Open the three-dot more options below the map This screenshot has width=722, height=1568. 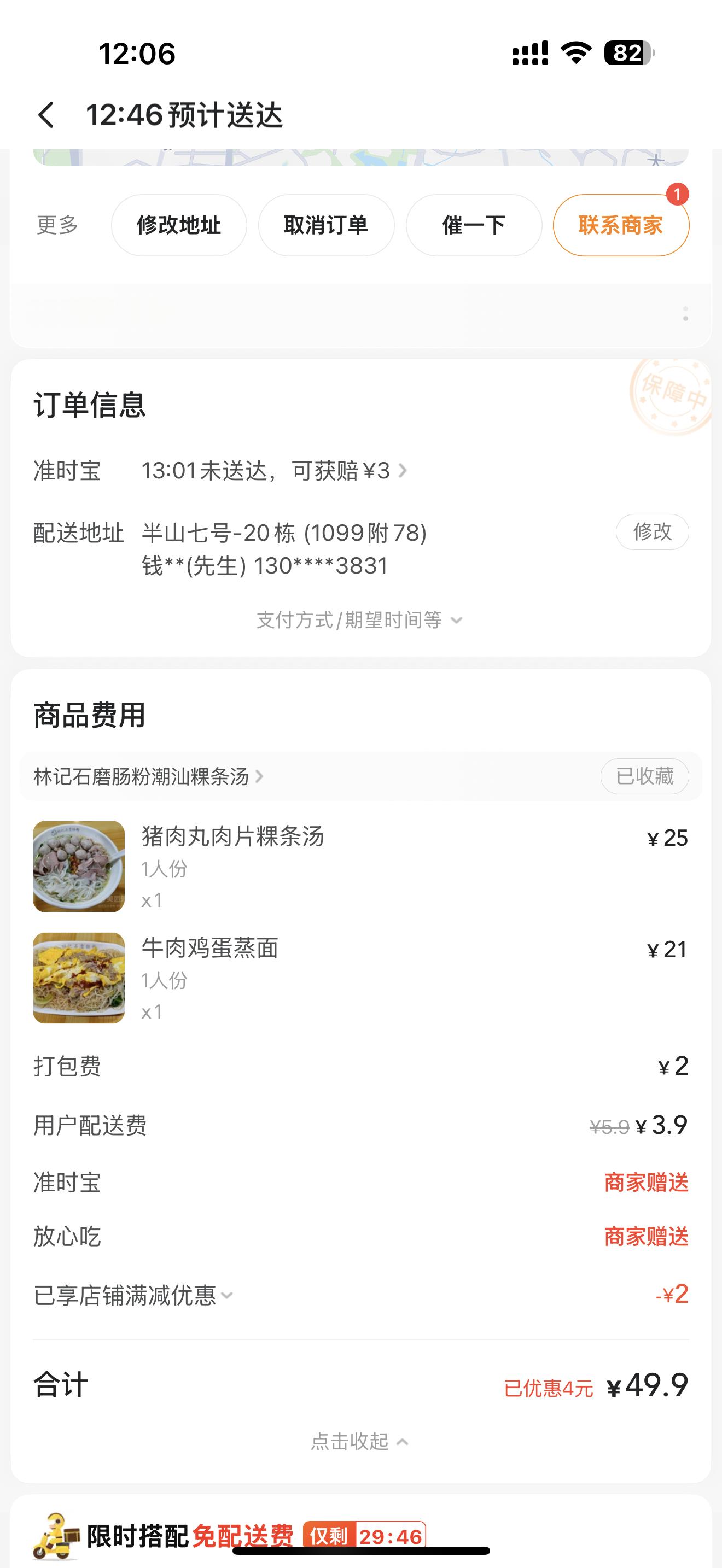tap(685, 315)
